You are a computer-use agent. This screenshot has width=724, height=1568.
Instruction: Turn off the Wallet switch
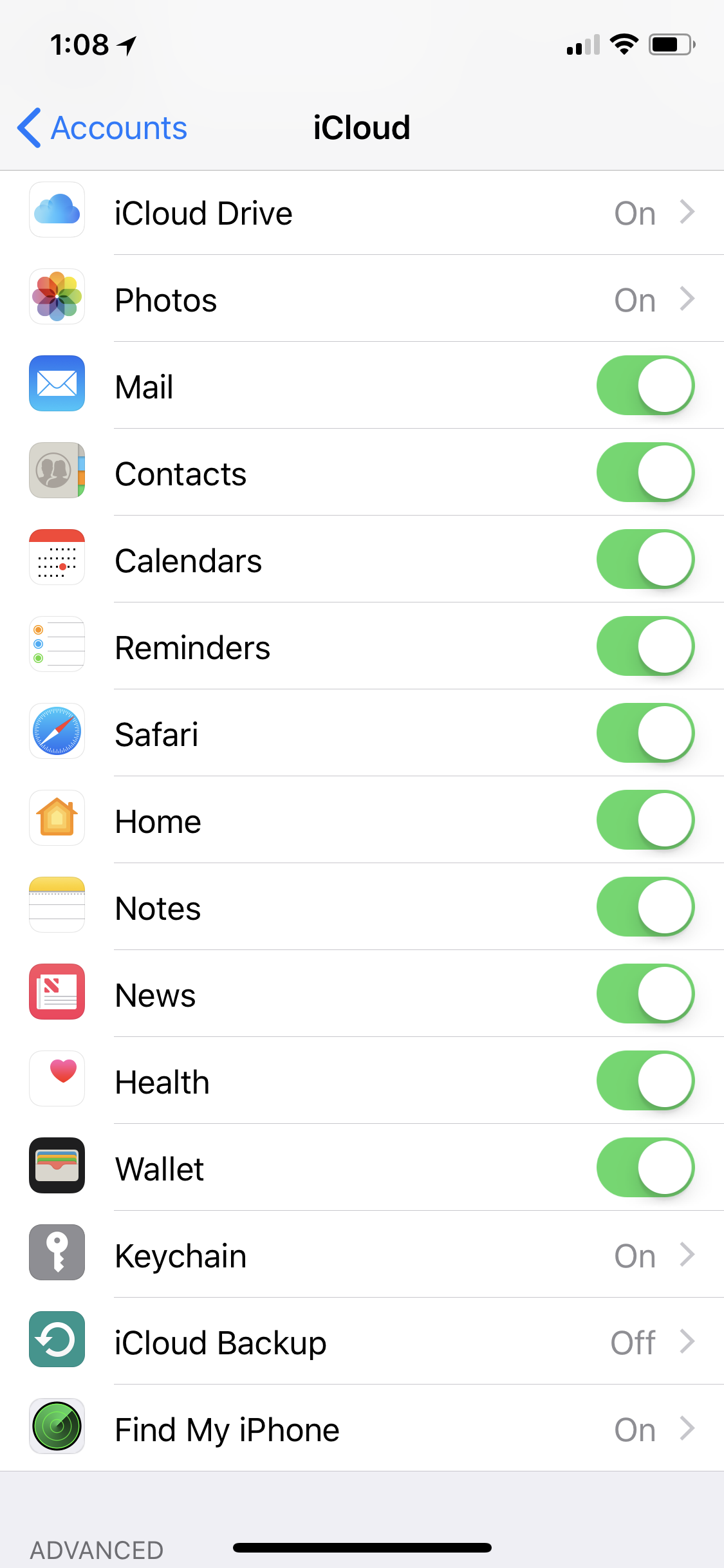tap(645, 1168)
